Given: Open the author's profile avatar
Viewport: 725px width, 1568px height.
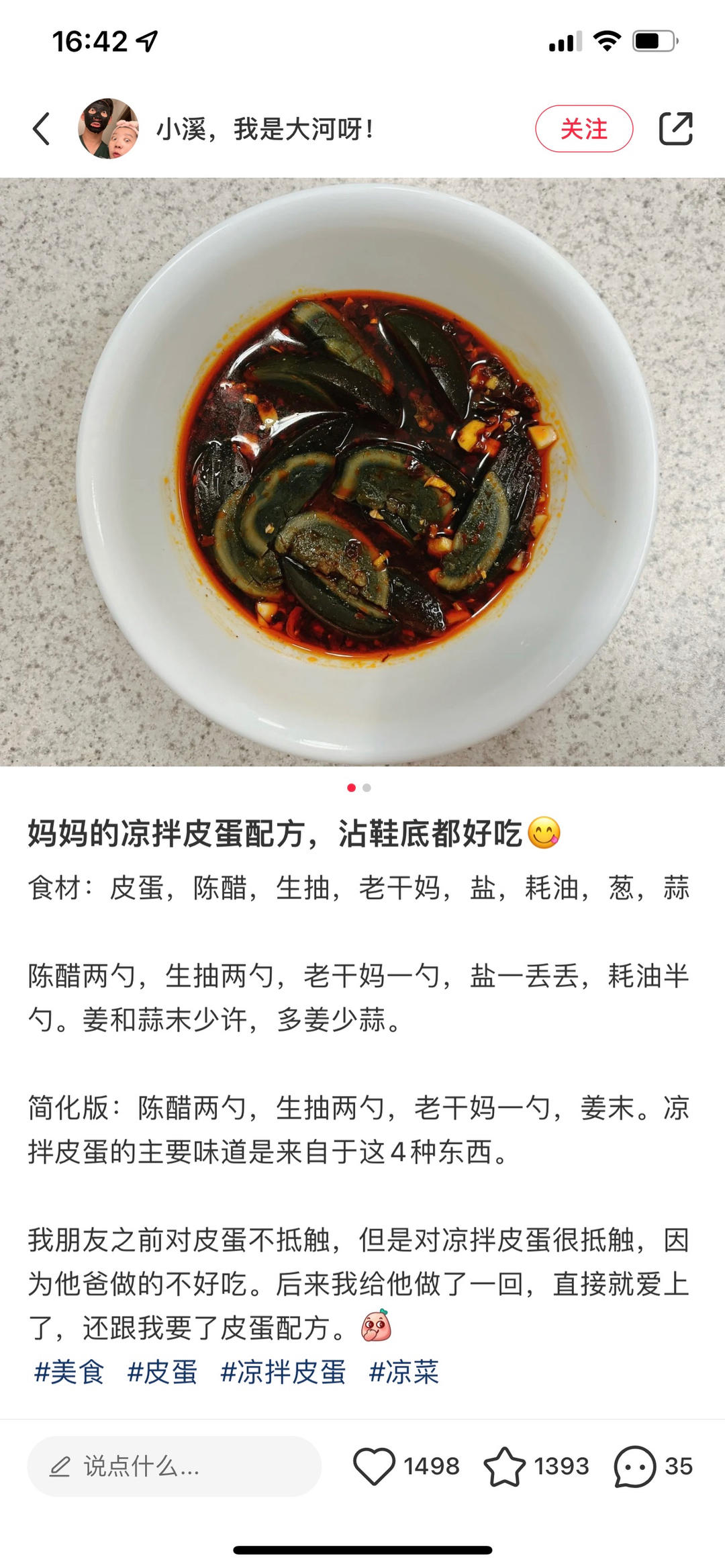Looking at the screenshot, I should pyautogui.click(x=108, y=129).
